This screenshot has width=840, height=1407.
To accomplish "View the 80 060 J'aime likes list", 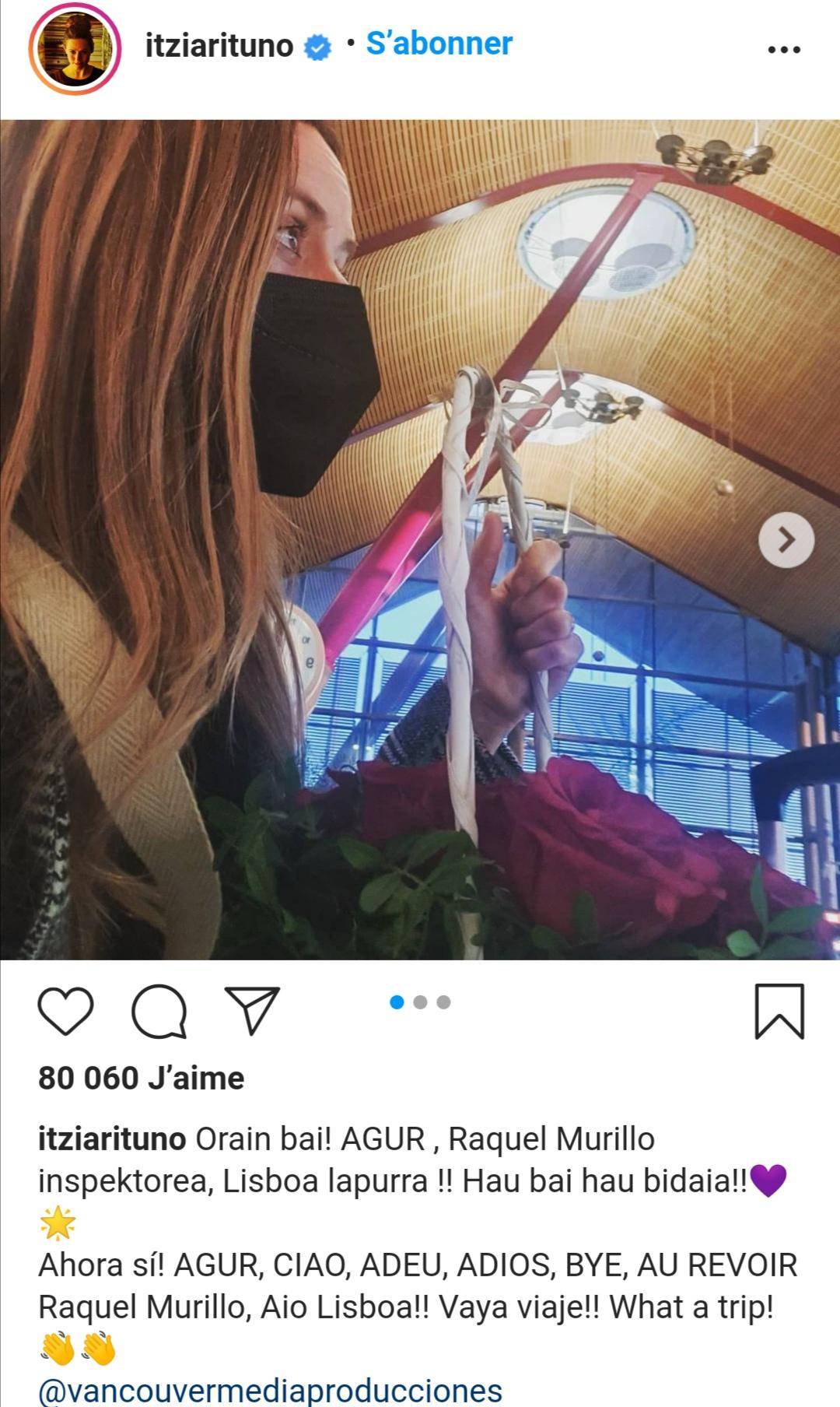I will pyautogui.click(x=141, y=1078).
